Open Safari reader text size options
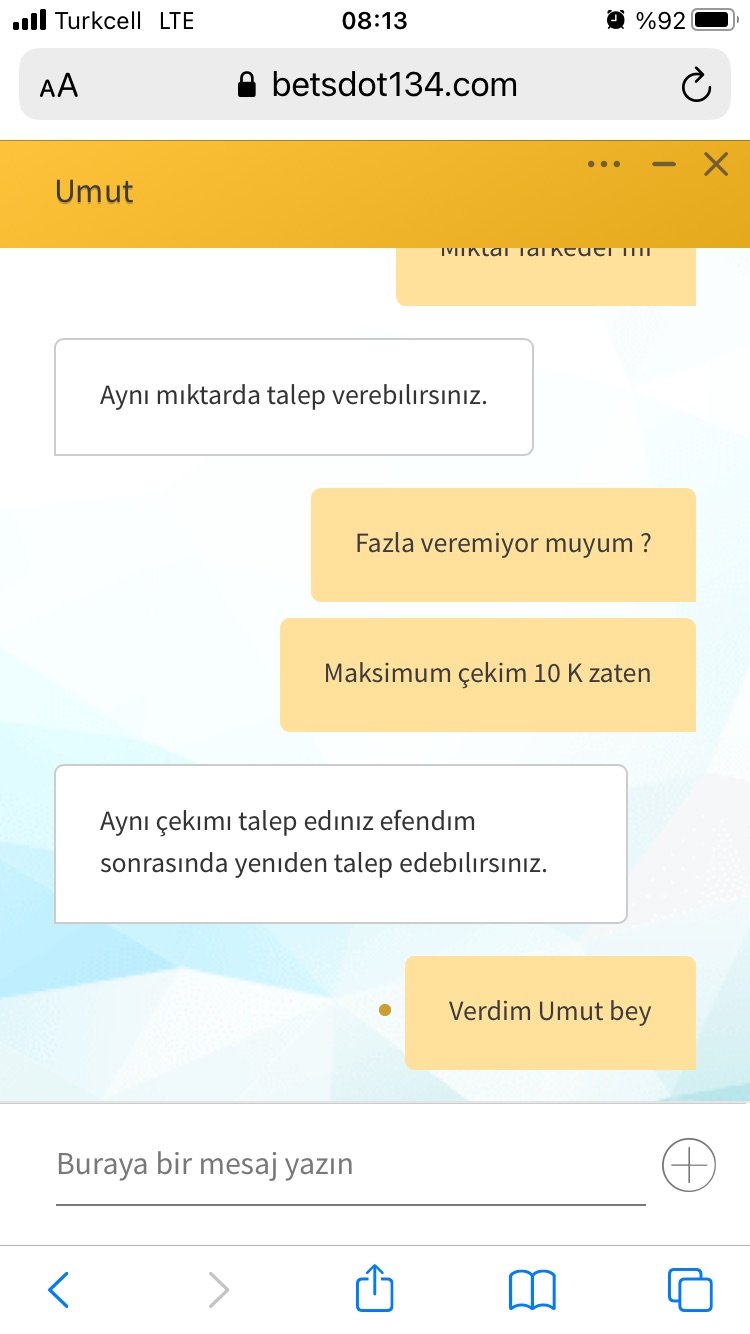This screenshot has width=750, height=1334. coord(59,86)
